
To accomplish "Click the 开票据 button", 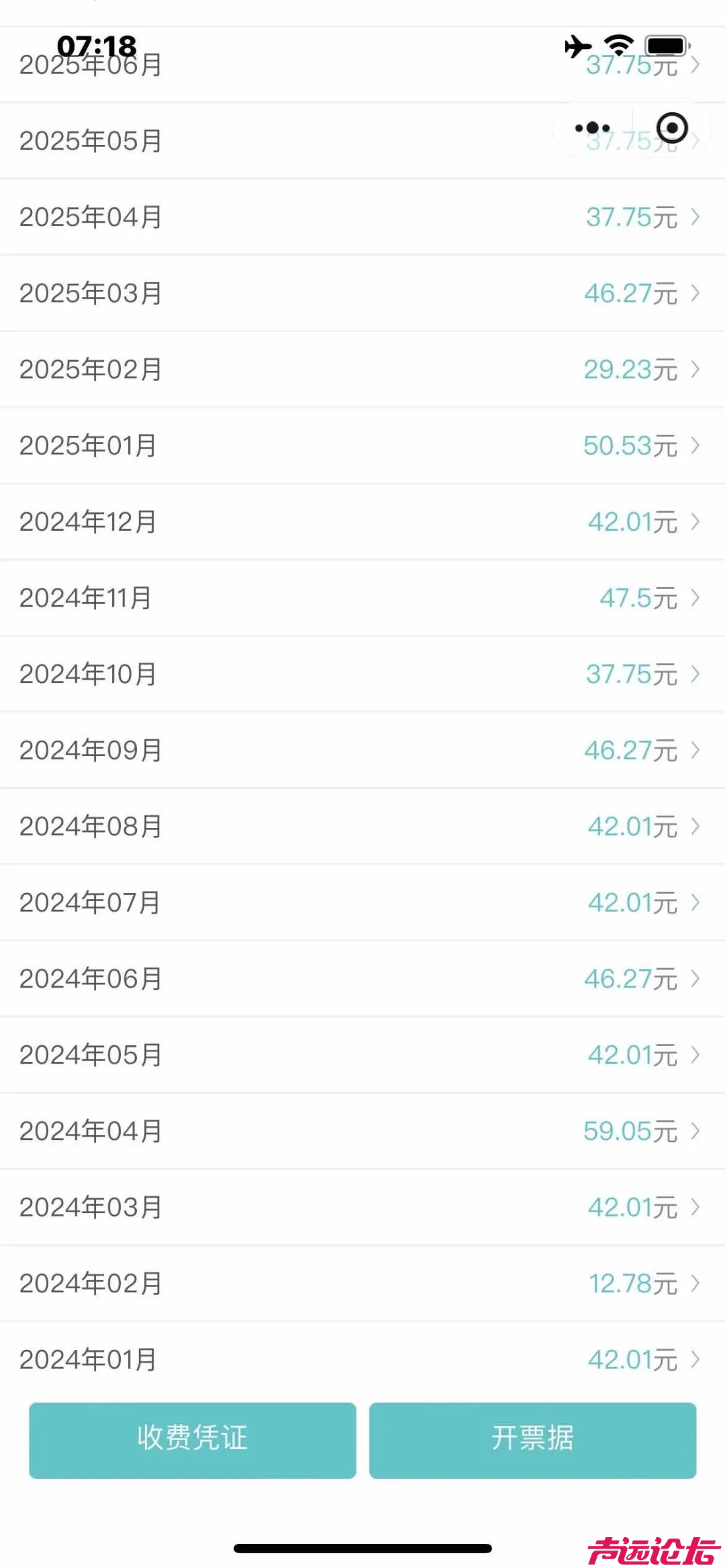I will coord(534,1439).
